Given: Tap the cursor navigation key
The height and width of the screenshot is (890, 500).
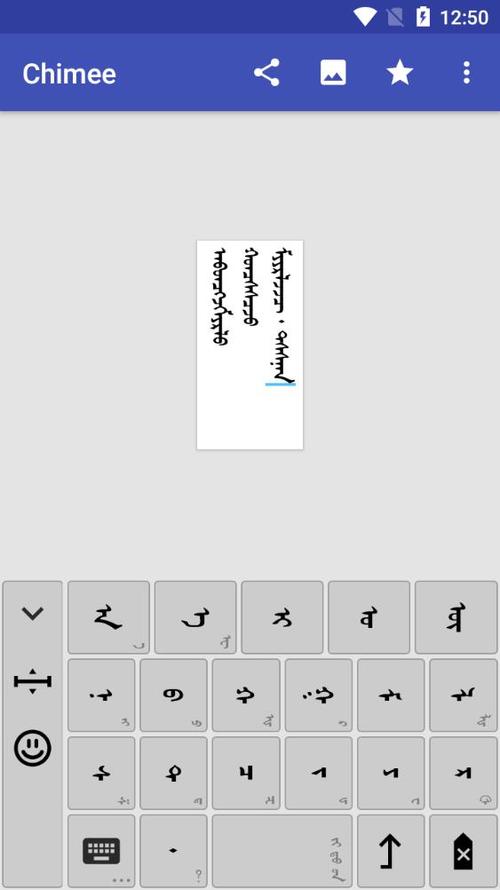Looking at the screenshot, I should [x=32, y=681].
